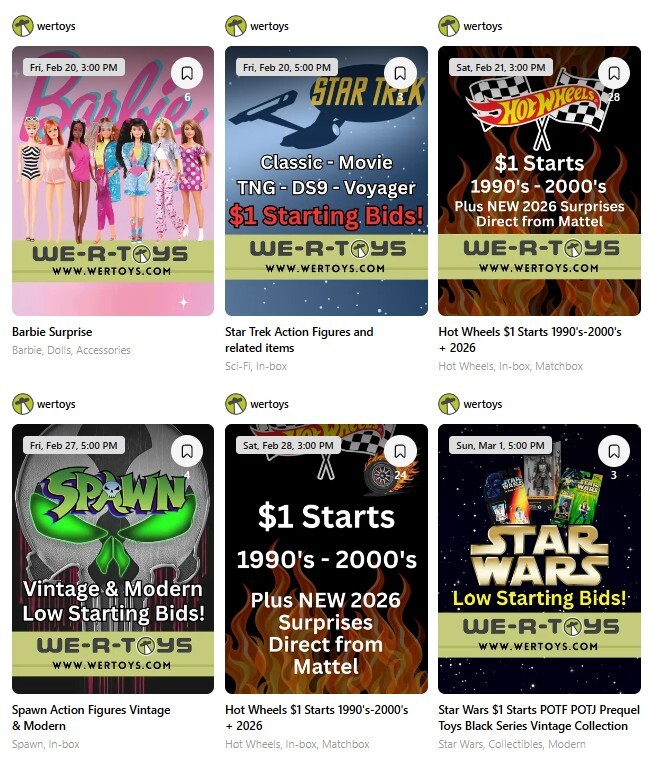
Task: Bookmark the Hot Wheels show on Feb 21
Action: (x=613, y=73)
